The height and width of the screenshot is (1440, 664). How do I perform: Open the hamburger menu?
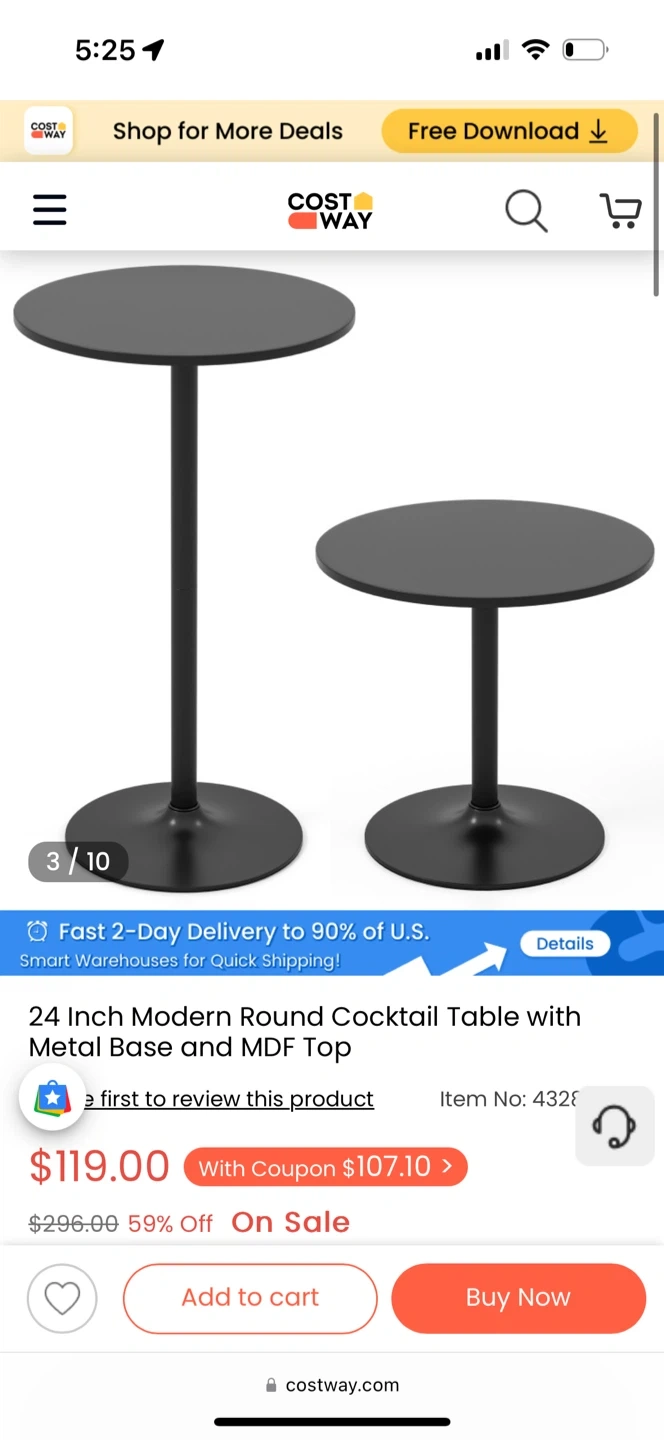[49, 210]
